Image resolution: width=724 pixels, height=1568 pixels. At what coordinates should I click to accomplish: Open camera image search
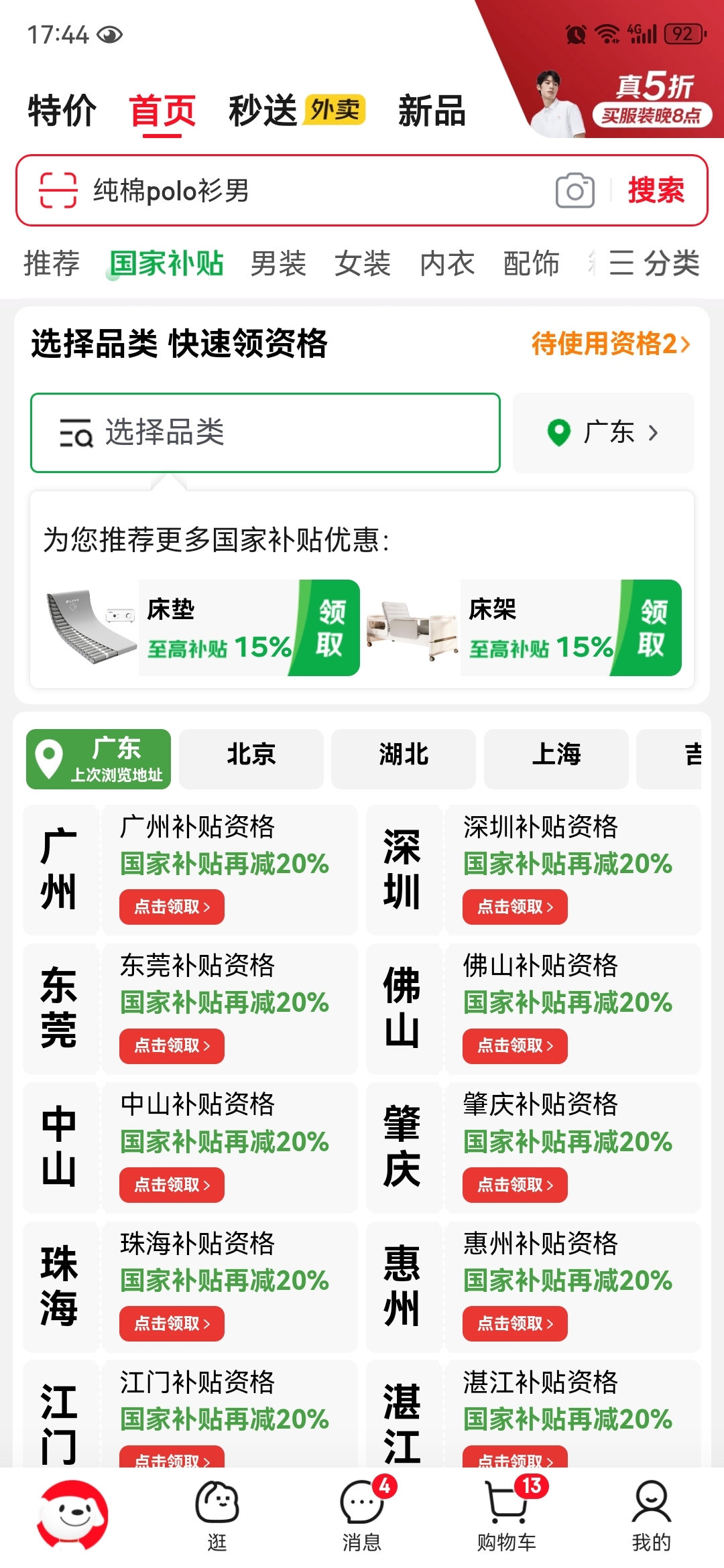pos(575,191)
